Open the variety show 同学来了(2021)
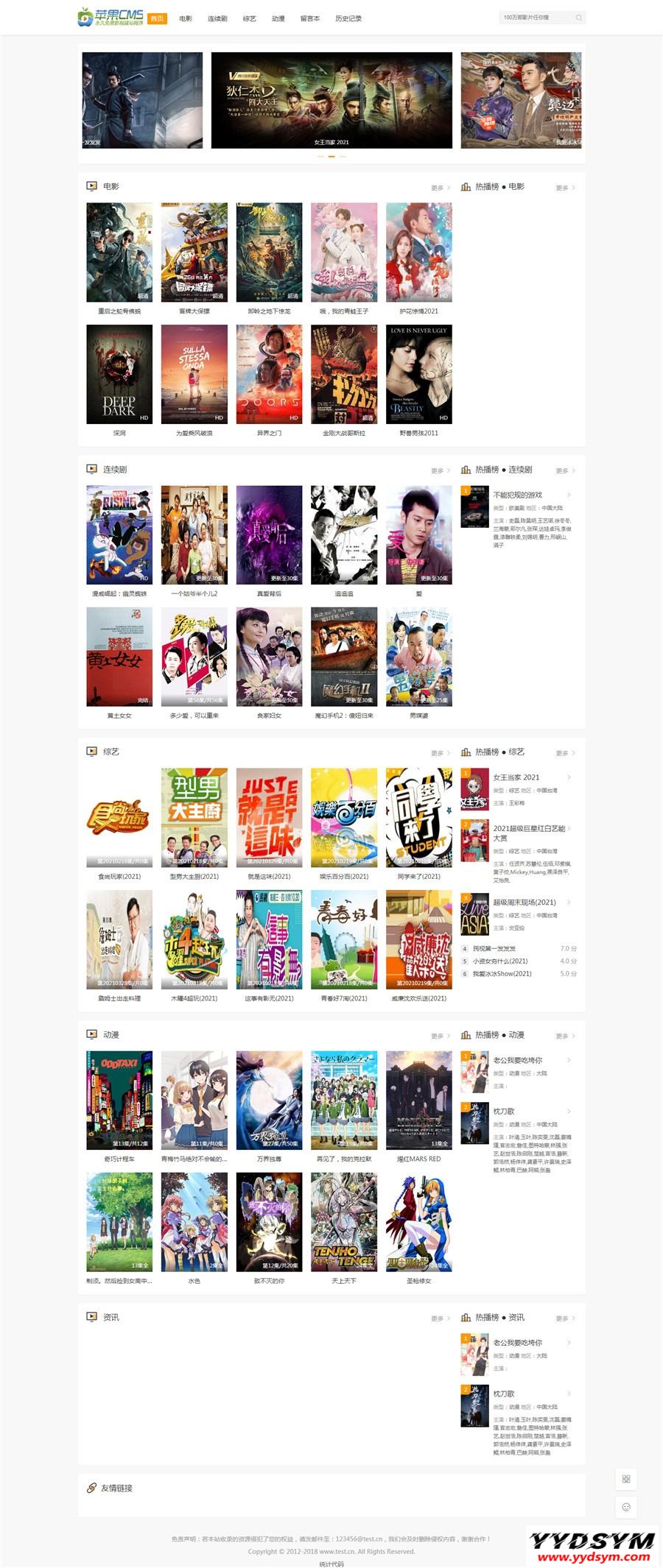Screen dimensions: 663x1568 (419, 817)
